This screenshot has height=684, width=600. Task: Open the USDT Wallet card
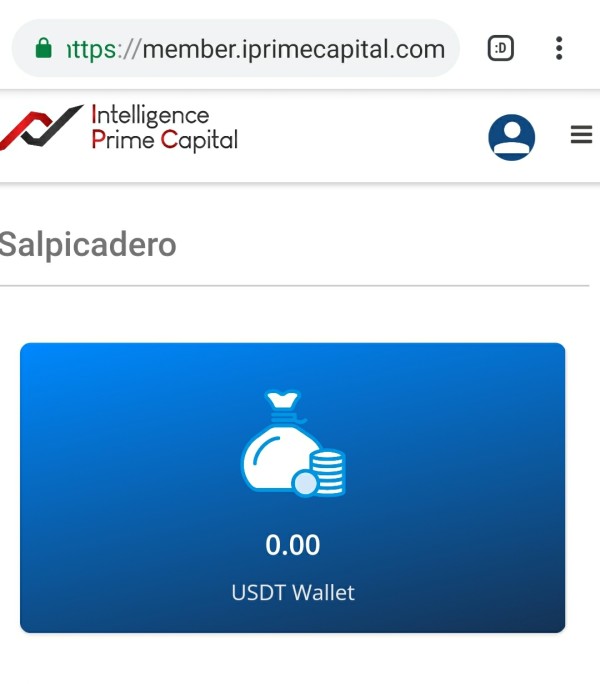pyautogui.click(x=292, y=487)
